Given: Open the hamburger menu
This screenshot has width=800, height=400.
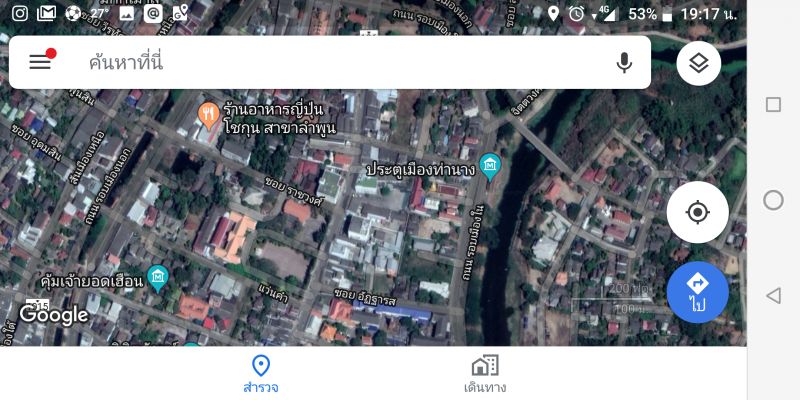Looking at the screenshot, I should pos(40,62).
